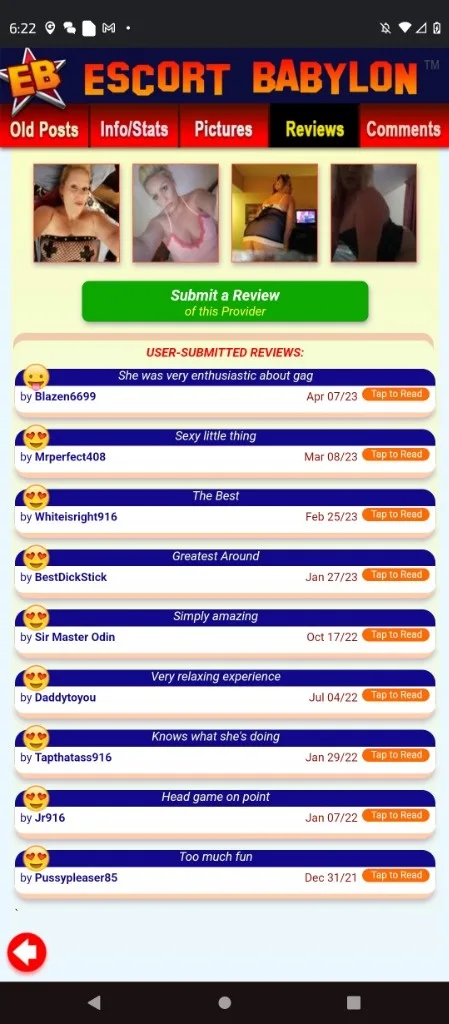Read the 'Greatest Around' review
Viewport: 449px width, 1024px height.
395,575
